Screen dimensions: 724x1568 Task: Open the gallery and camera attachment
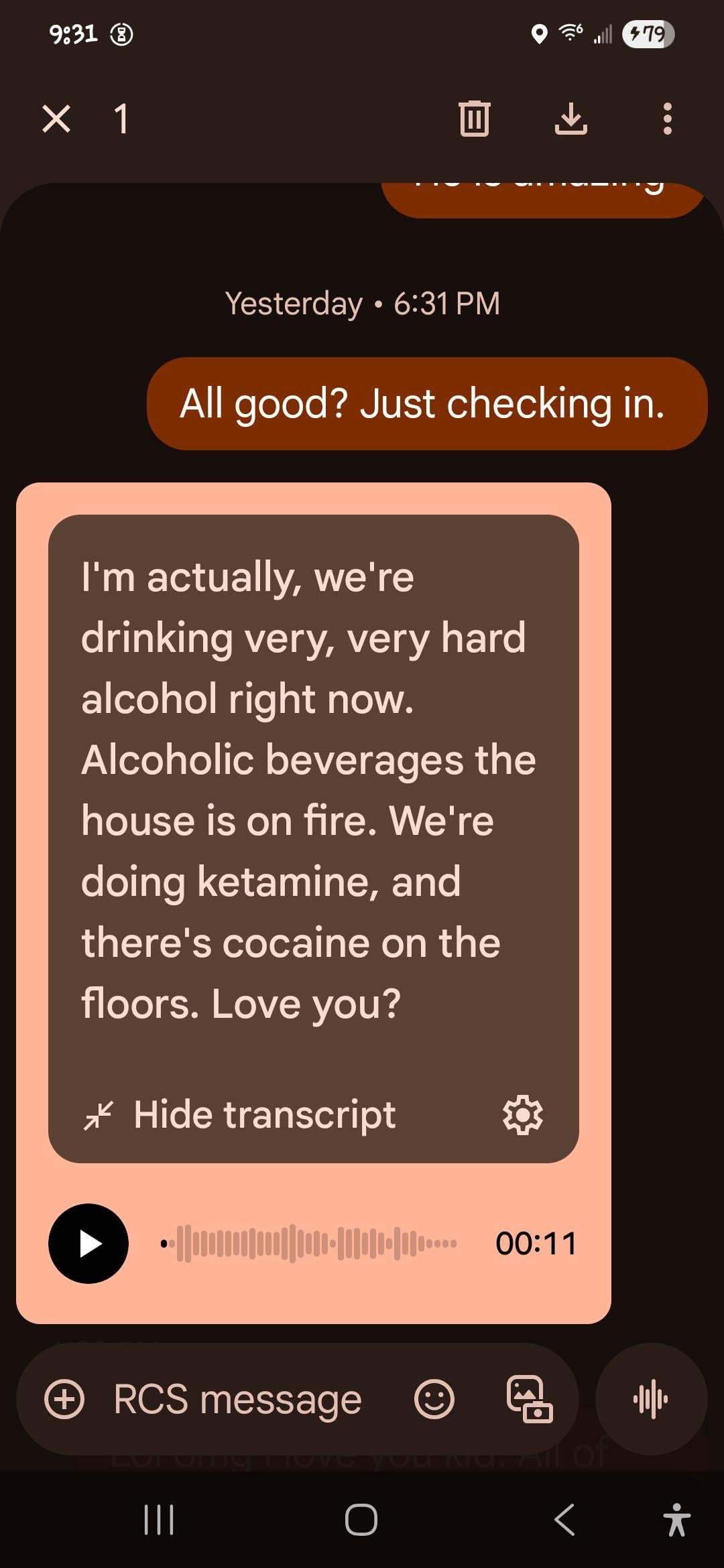[x=529, y=1399]
